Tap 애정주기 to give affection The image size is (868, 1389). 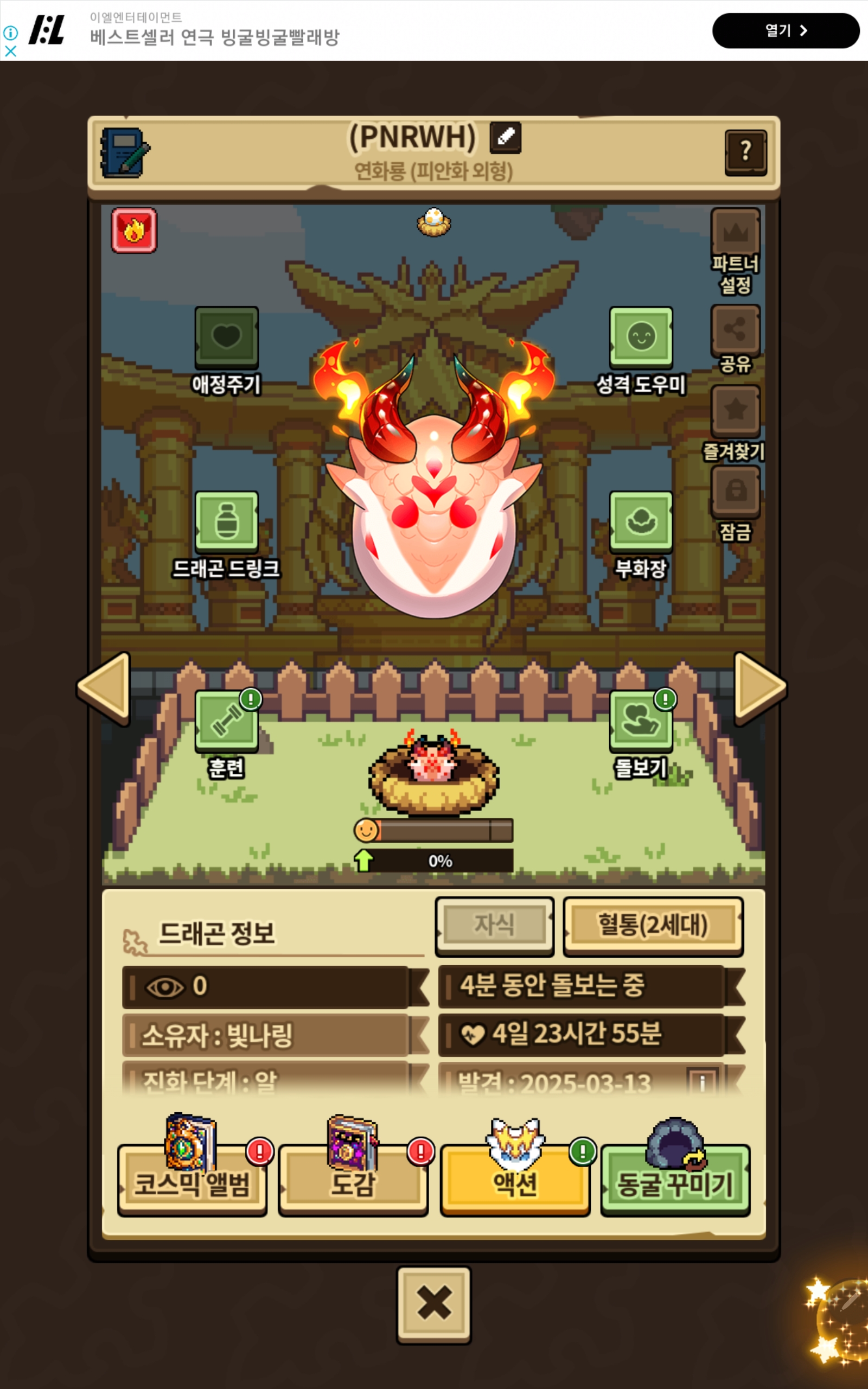226,337
